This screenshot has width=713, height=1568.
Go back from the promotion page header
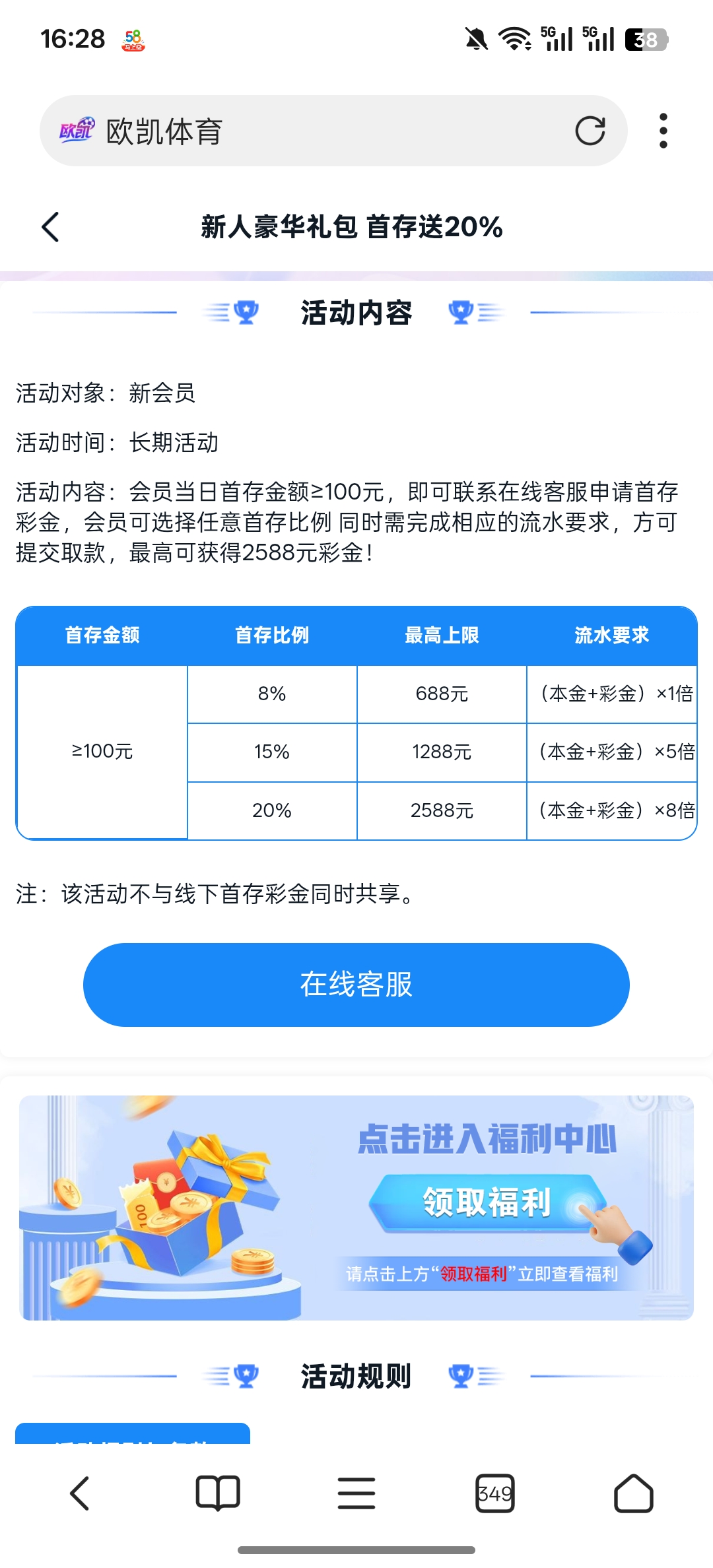pyautogui.click(x=50, y=227)
